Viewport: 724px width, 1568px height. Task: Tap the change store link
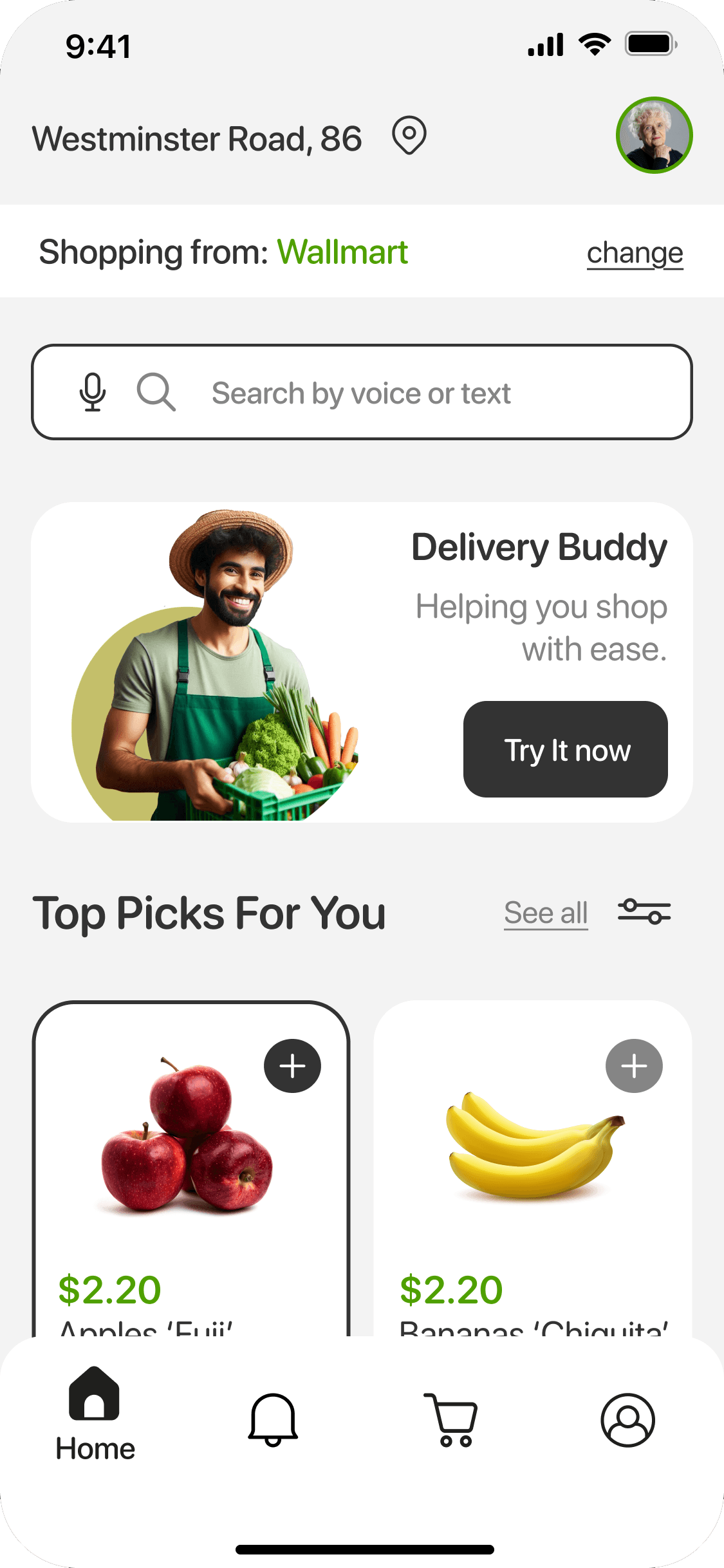point(635,253)
